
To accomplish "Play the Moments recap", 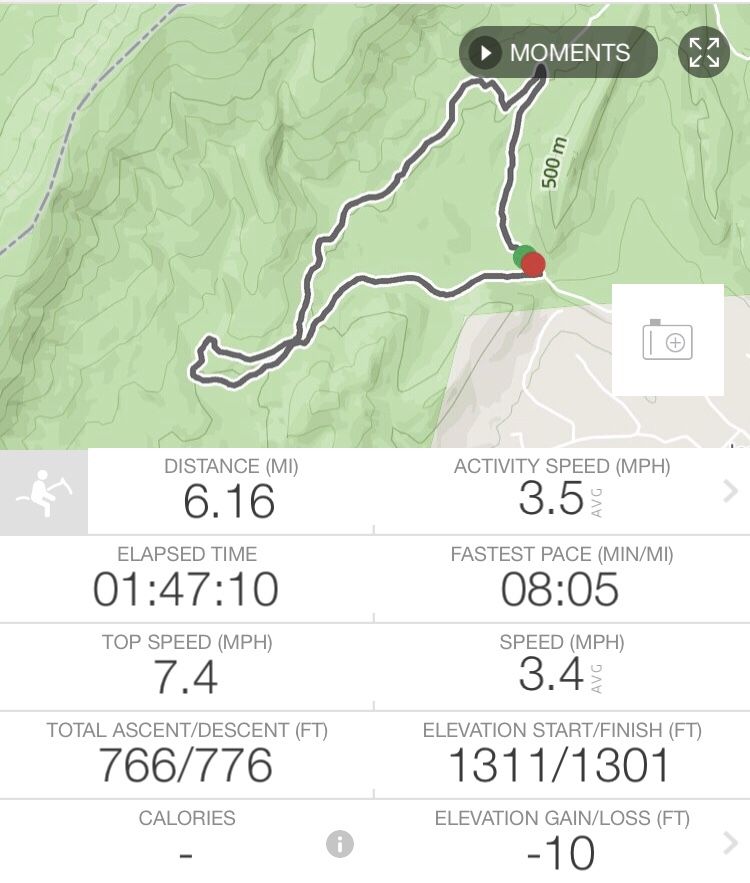I will pos(557,53).
